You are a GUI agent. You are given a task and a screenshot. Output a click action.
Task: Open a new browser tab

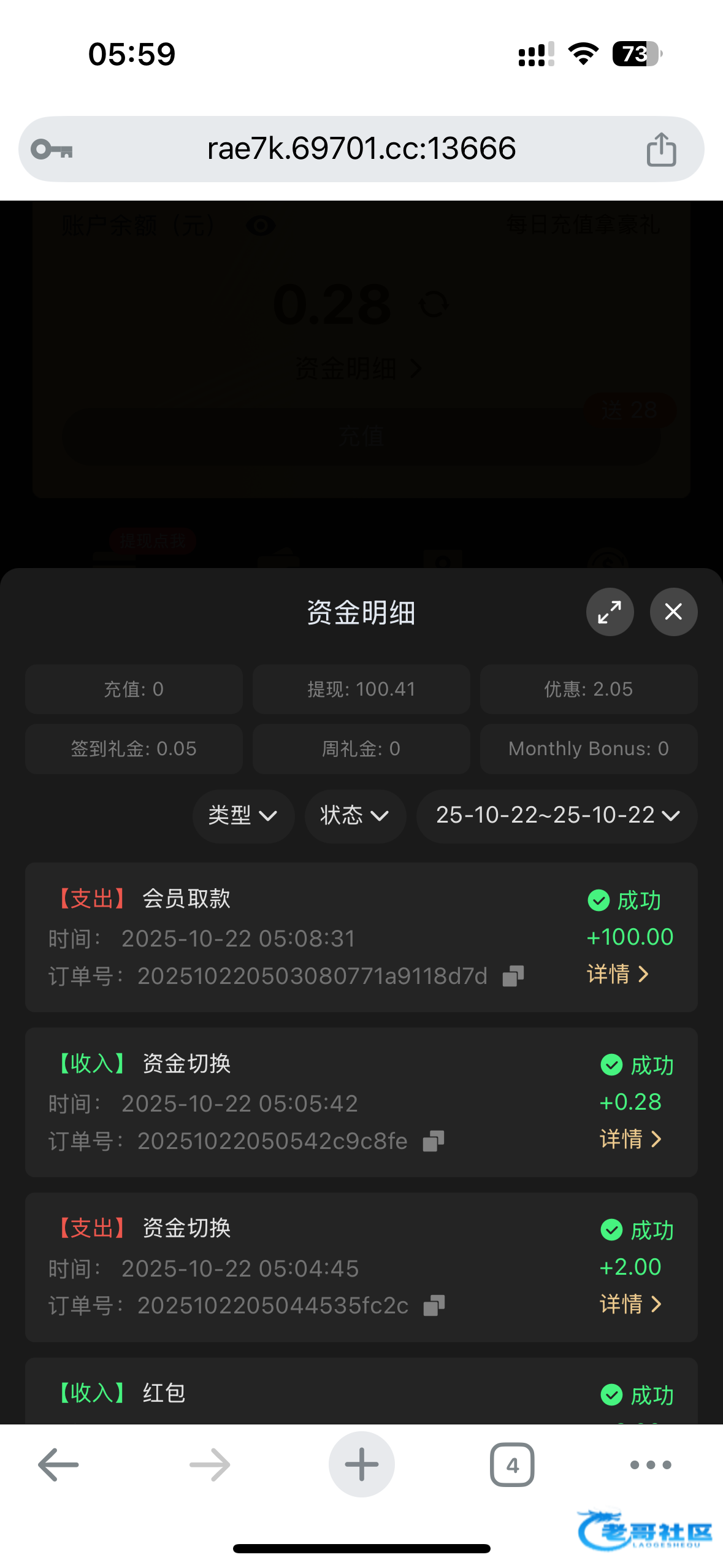pos(361,1464)
